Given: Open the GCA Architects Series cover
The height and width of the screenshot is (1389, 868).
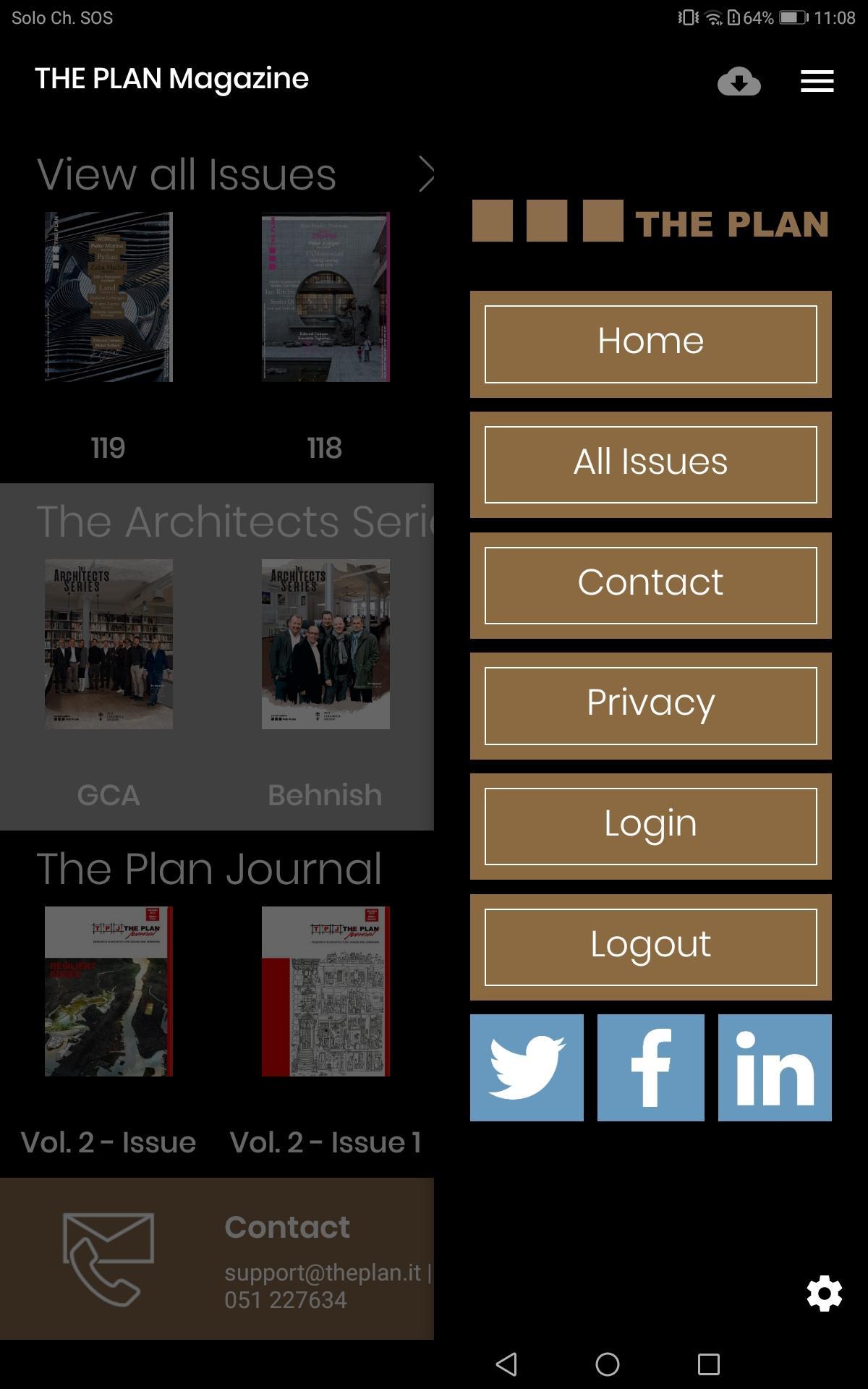Looking at the screenshot, I should point(109,644).
